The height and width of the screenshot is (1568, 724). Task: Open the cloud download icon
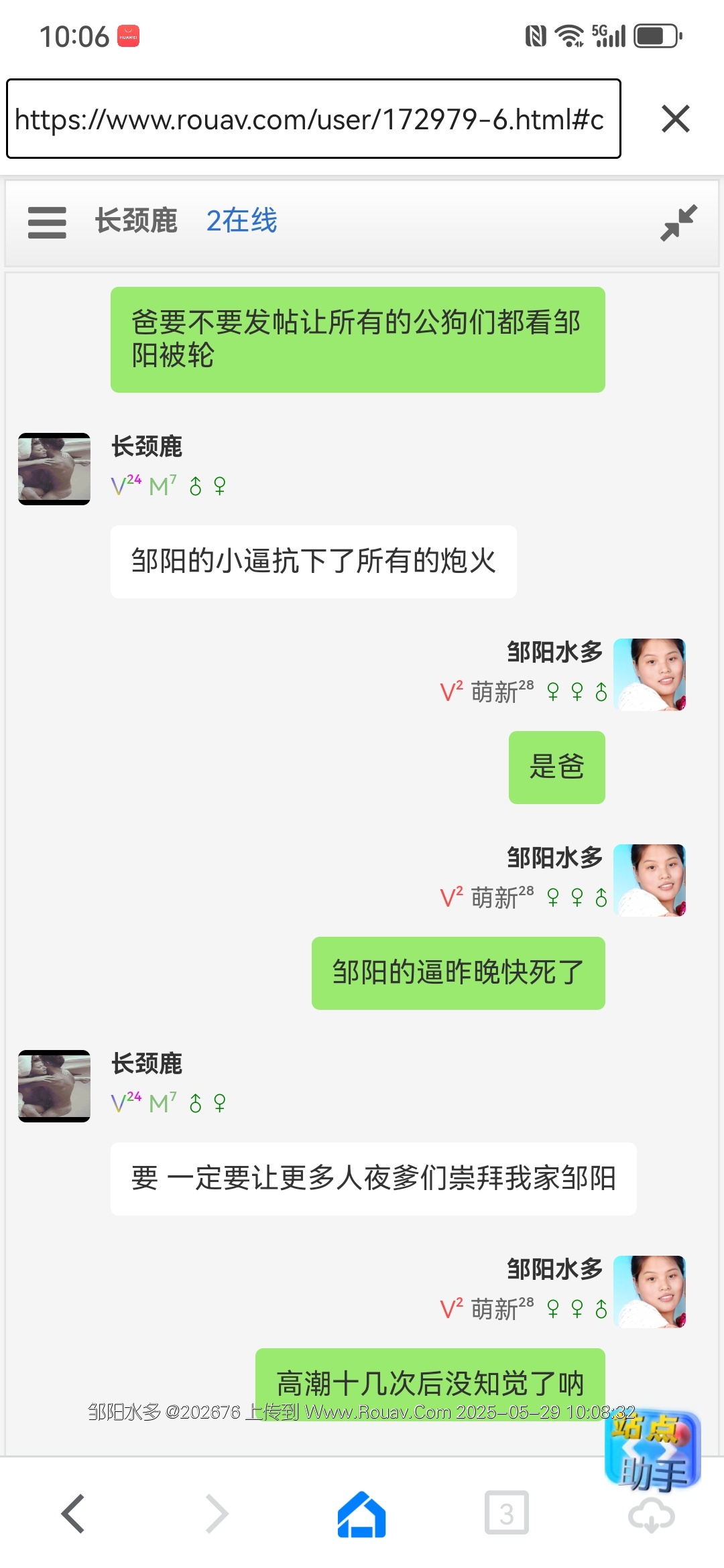(651, 1517)
